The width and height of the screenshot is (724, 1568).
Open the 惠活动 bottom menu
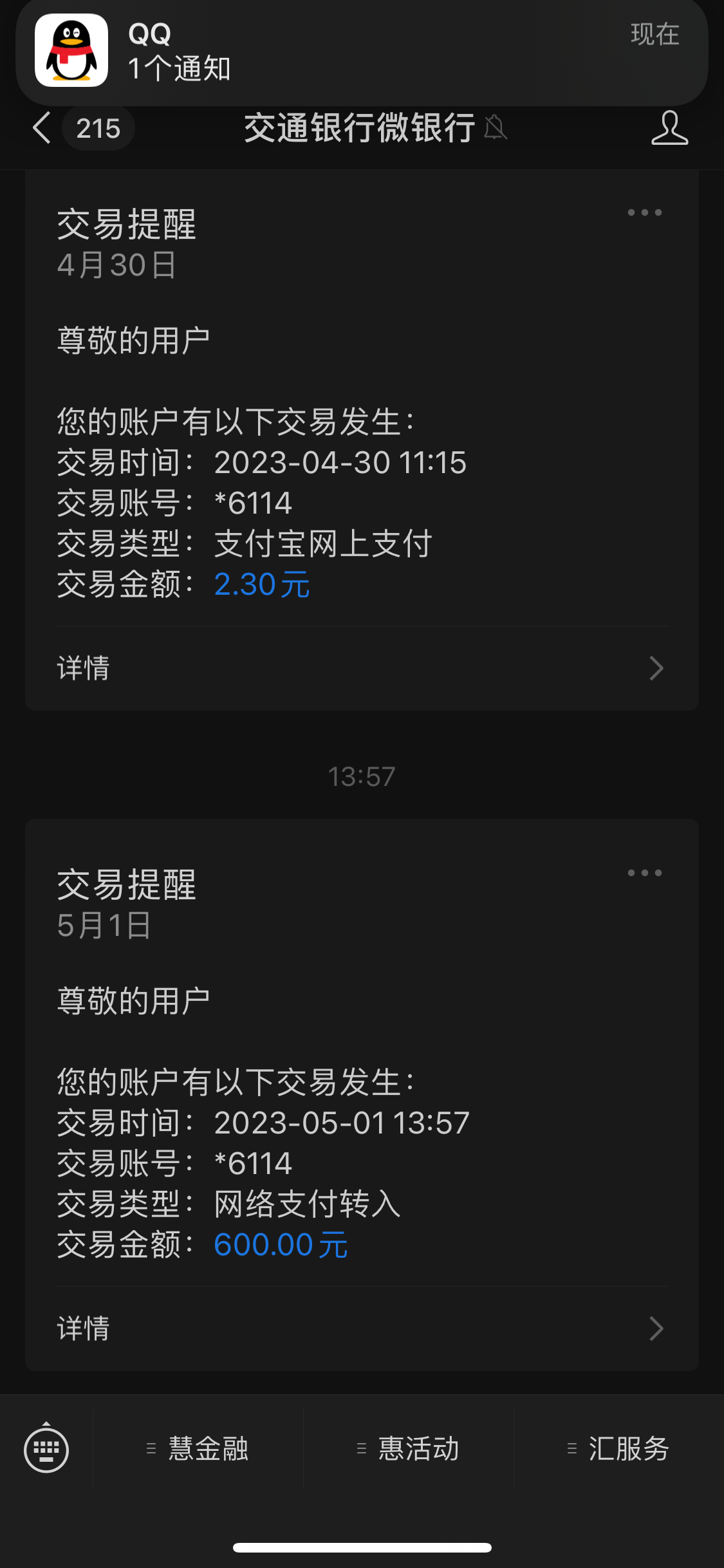(x=411, y=1450)
